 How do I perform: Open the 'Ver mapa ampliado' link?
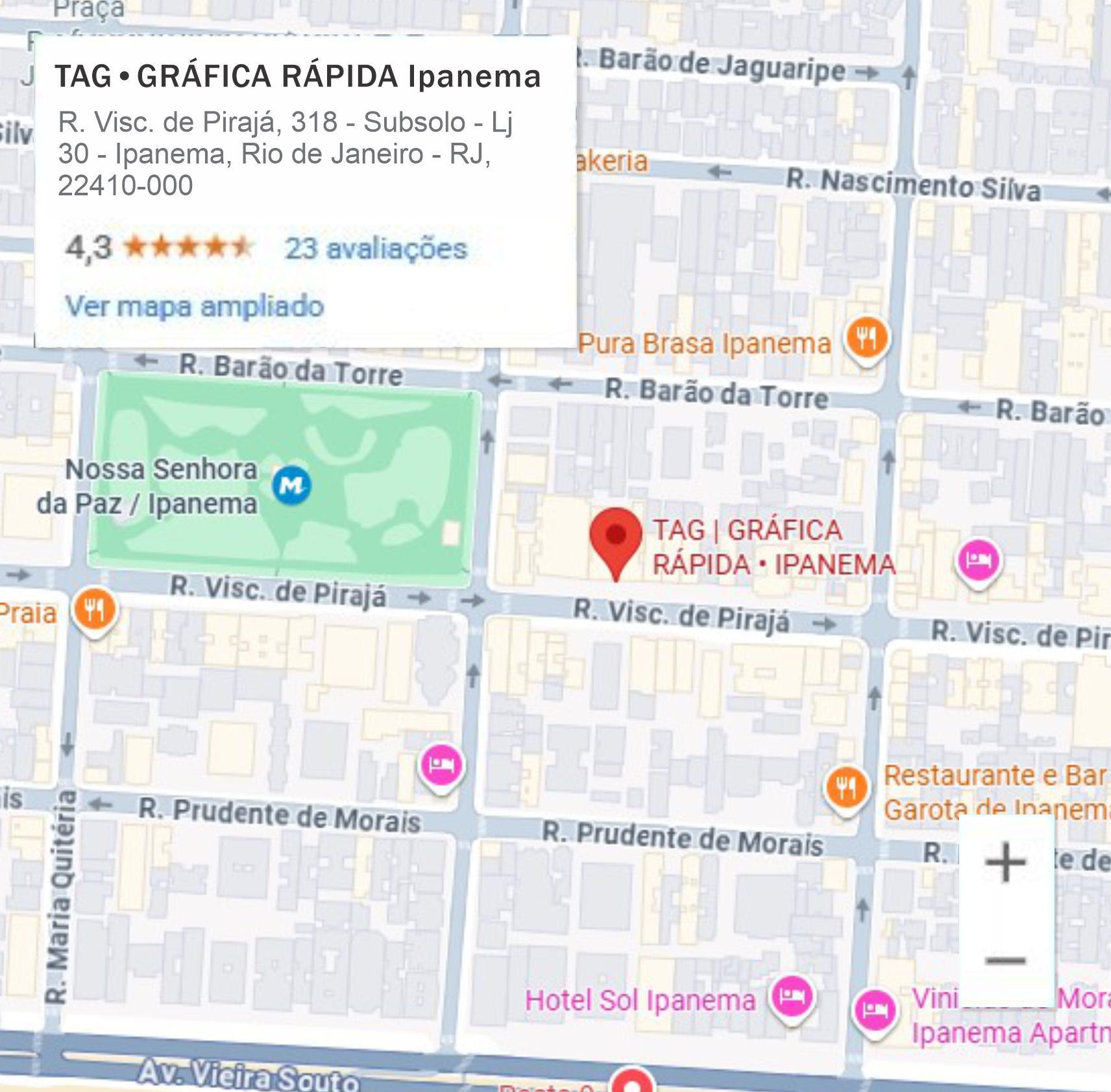(194, 306)
